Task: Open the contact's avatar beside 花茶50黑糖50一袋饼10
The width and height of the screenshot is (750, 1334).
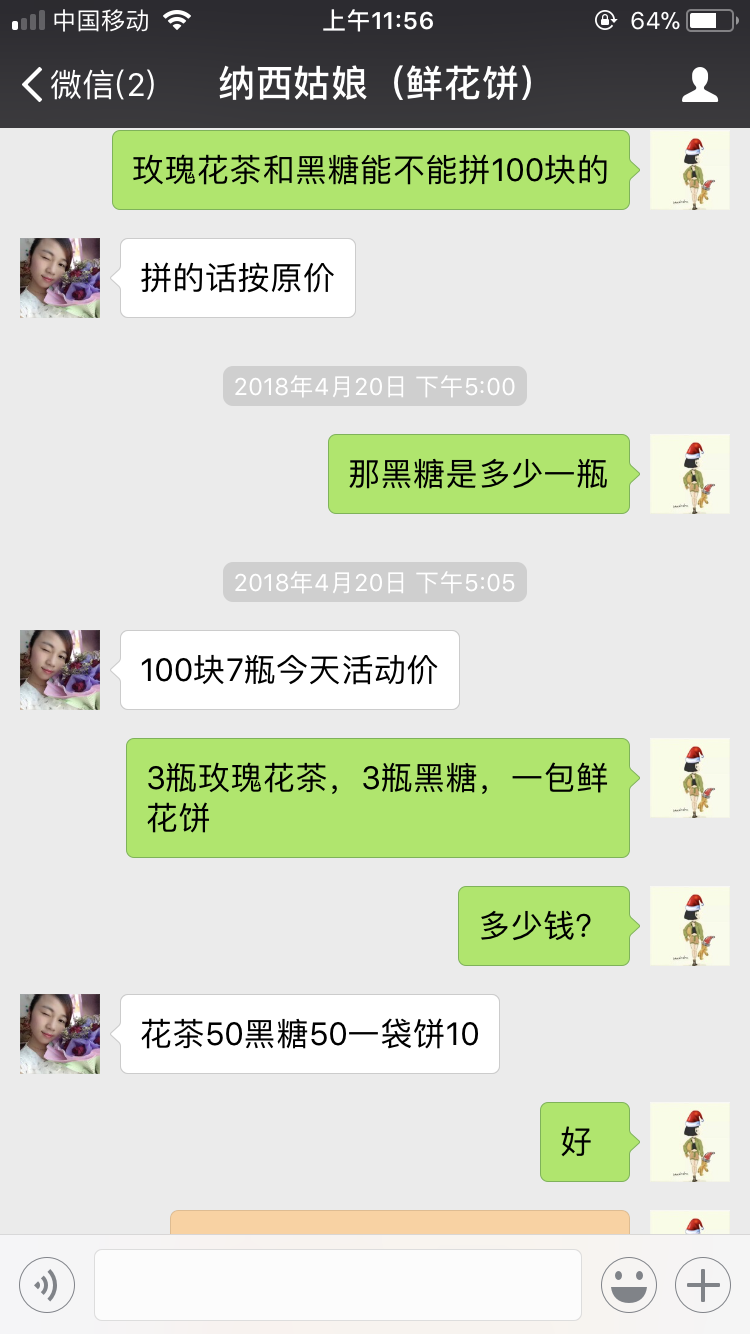Action: pos(60,1034)
